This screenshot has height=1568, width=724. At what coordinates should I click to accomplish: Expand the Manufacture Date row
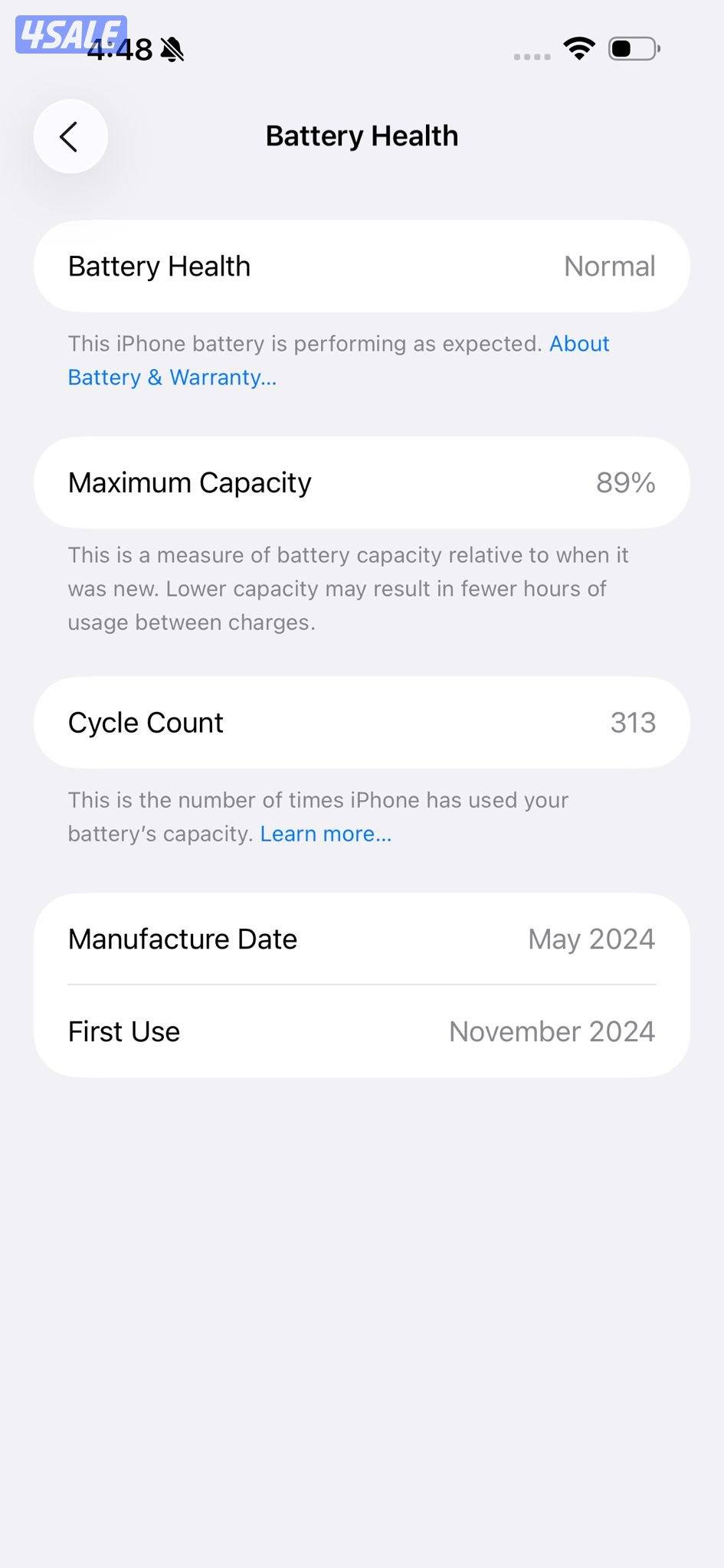362,938
